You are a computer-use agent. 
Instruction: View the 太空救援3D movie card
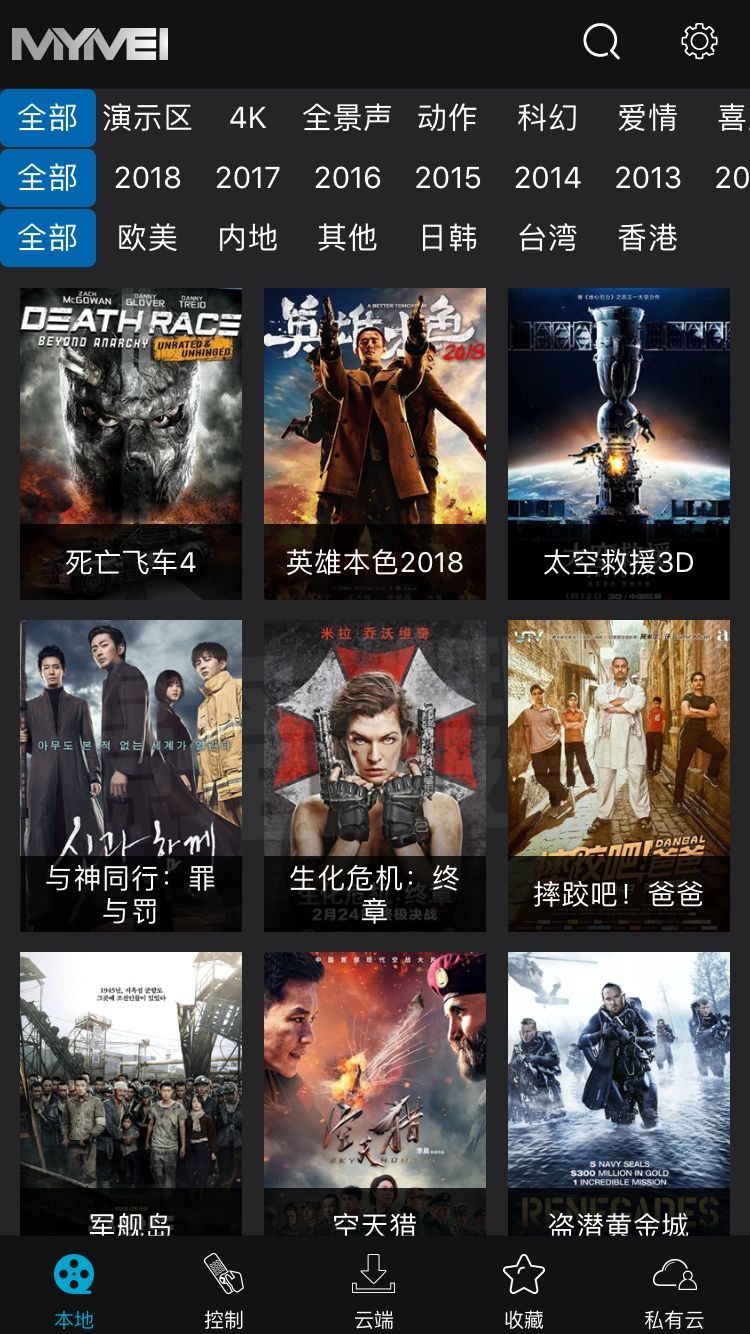pyautogui.click(x=619, y=443)
